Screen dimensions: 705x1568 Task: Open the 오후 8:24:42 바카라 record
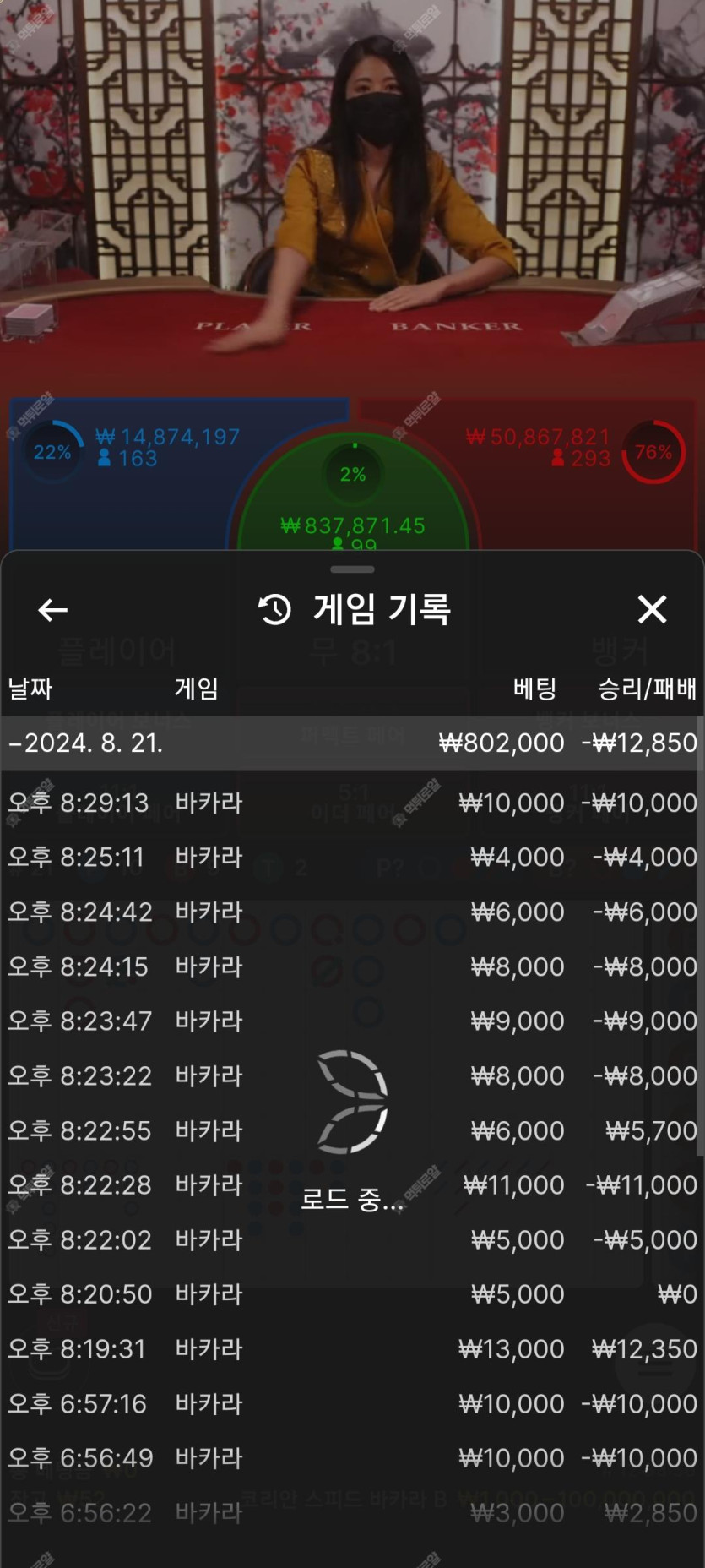coord(352,912)
